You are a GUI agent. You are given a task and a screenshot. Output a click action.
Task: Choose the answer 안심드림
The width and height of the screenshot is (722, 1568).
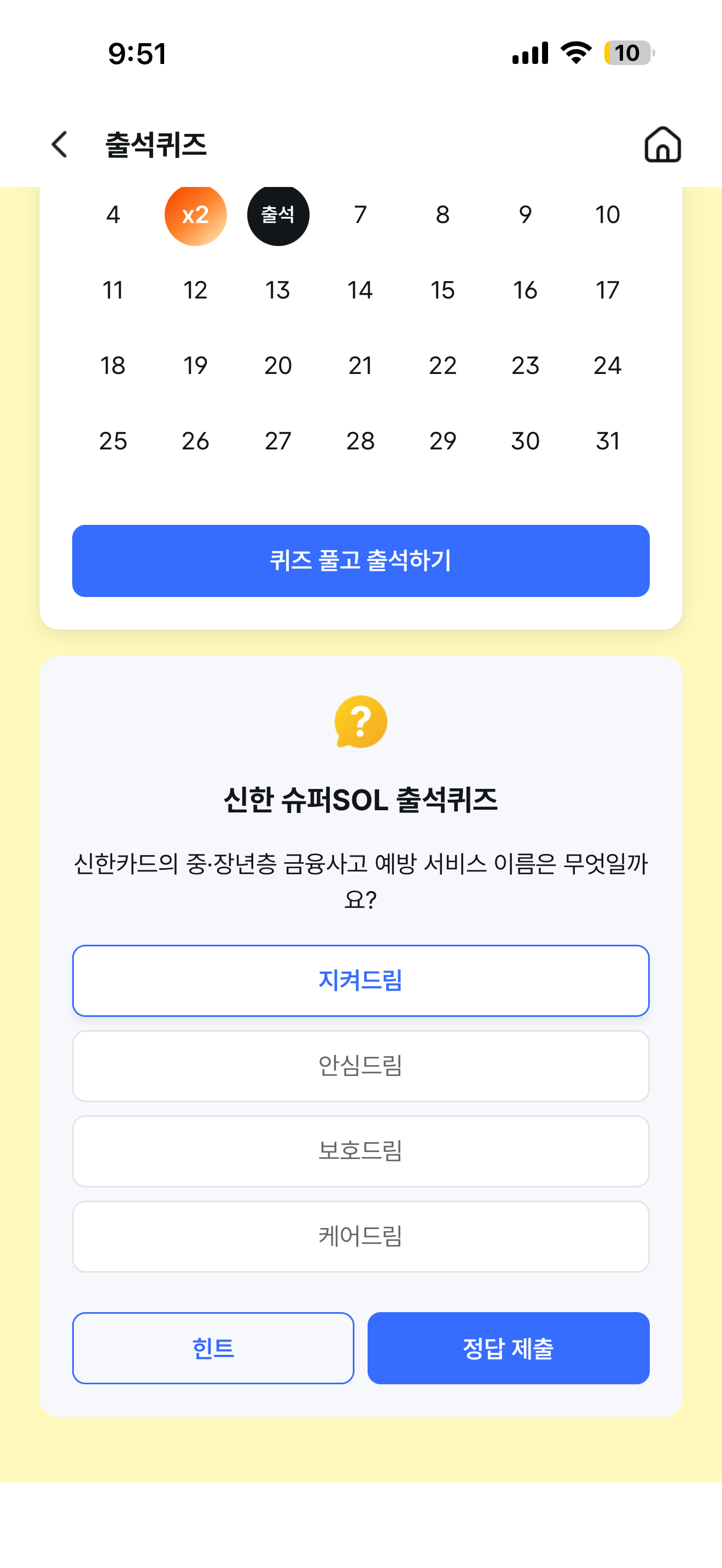[361, 1066]
